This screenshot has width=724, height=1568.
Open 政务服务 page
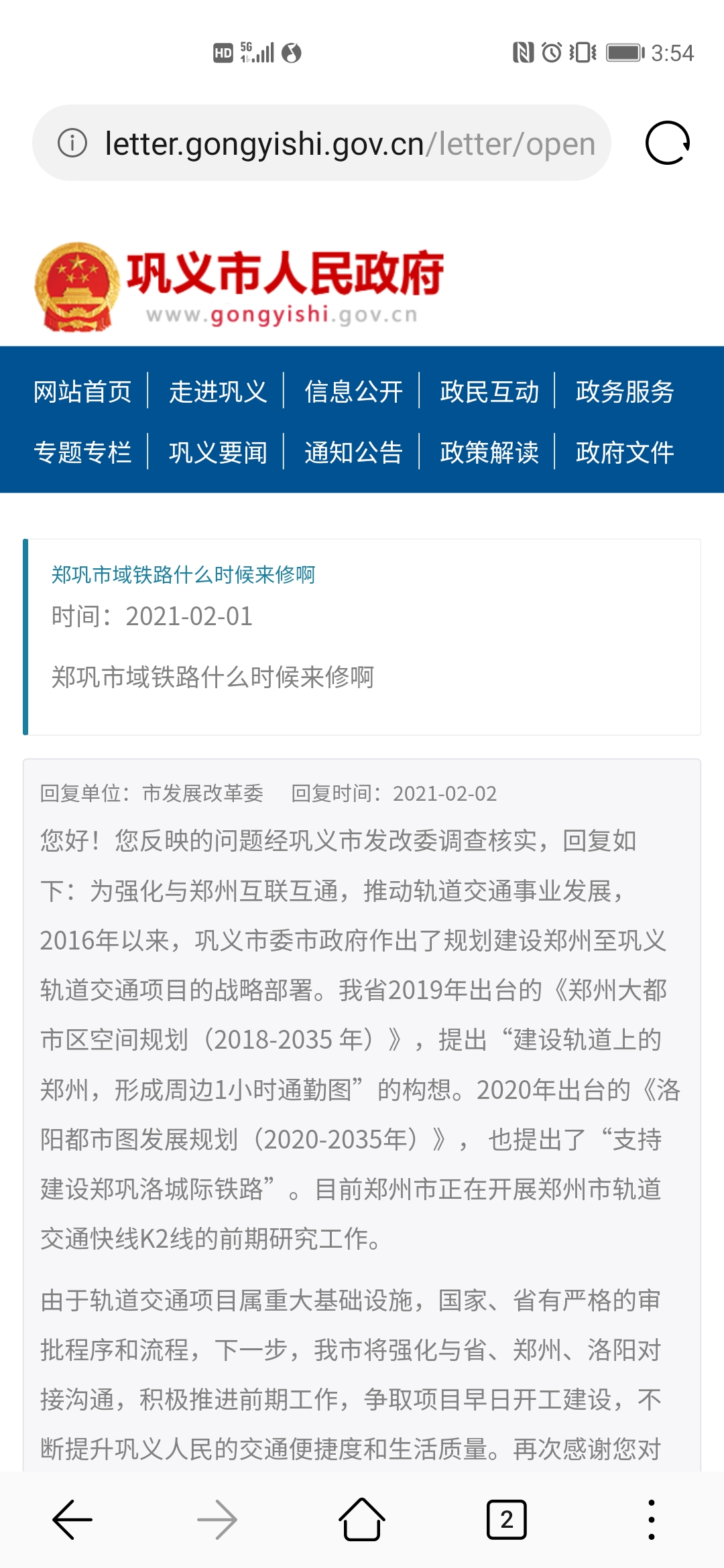point(625,391)
